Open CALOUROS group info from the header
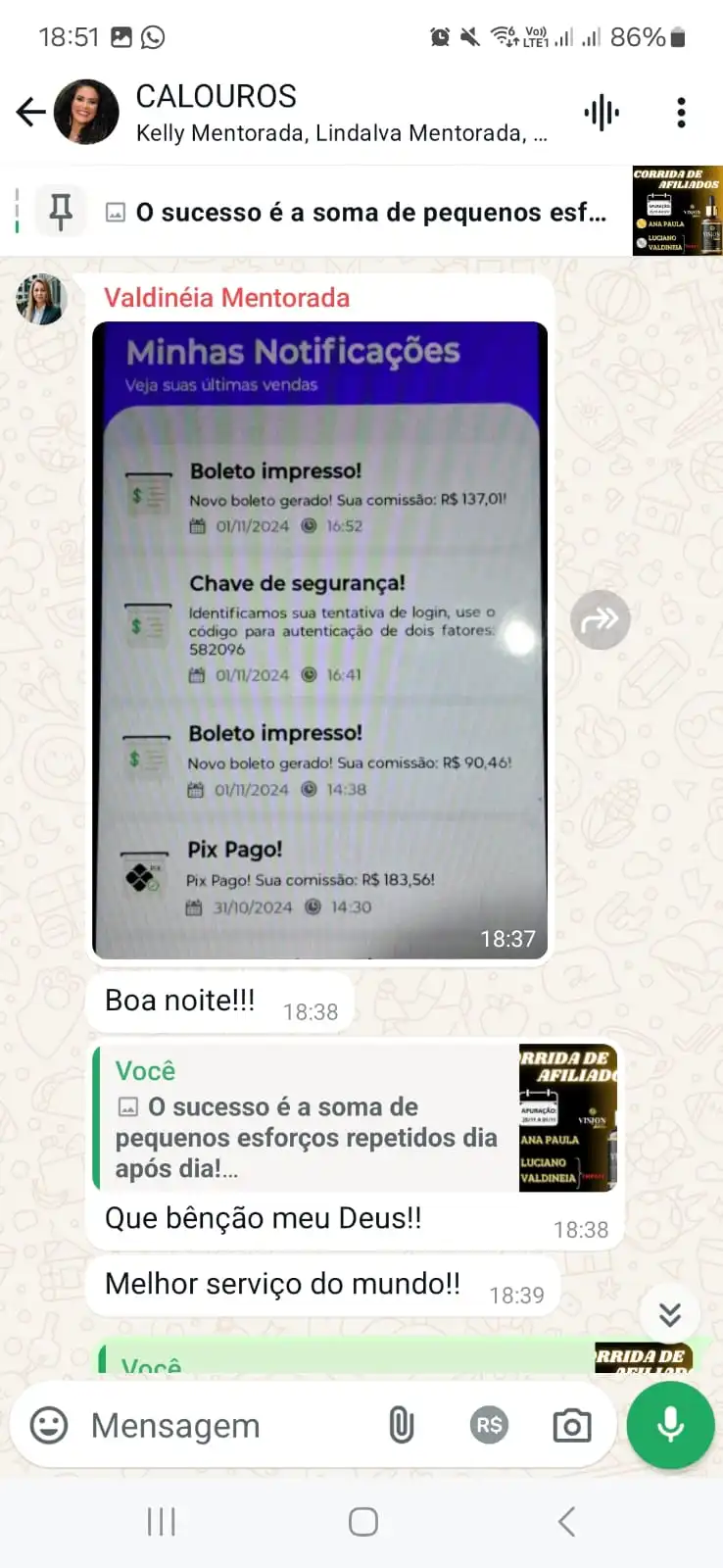 pyautogui.click(x=340, y=113)
